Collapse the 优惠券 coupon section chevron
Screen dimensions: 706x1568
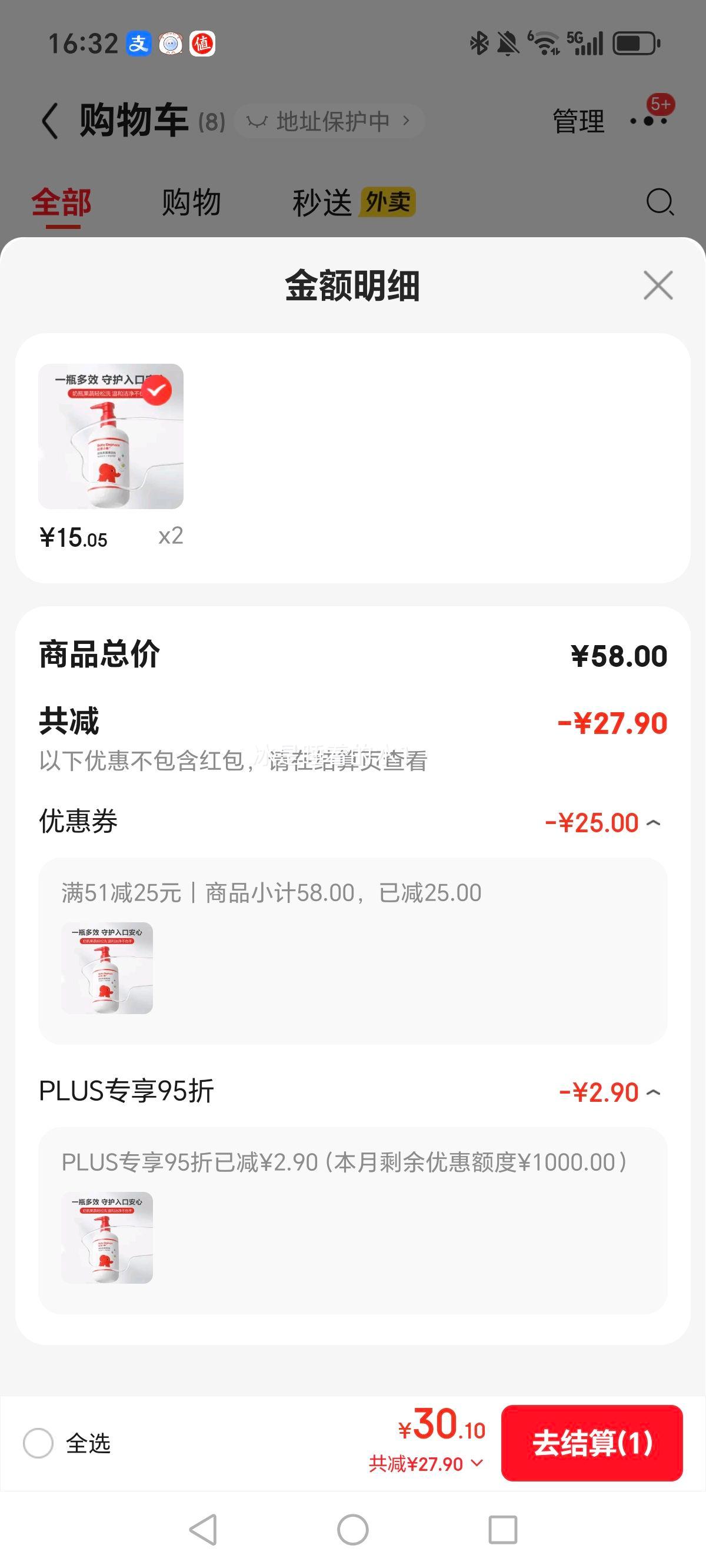coord(653,822)
